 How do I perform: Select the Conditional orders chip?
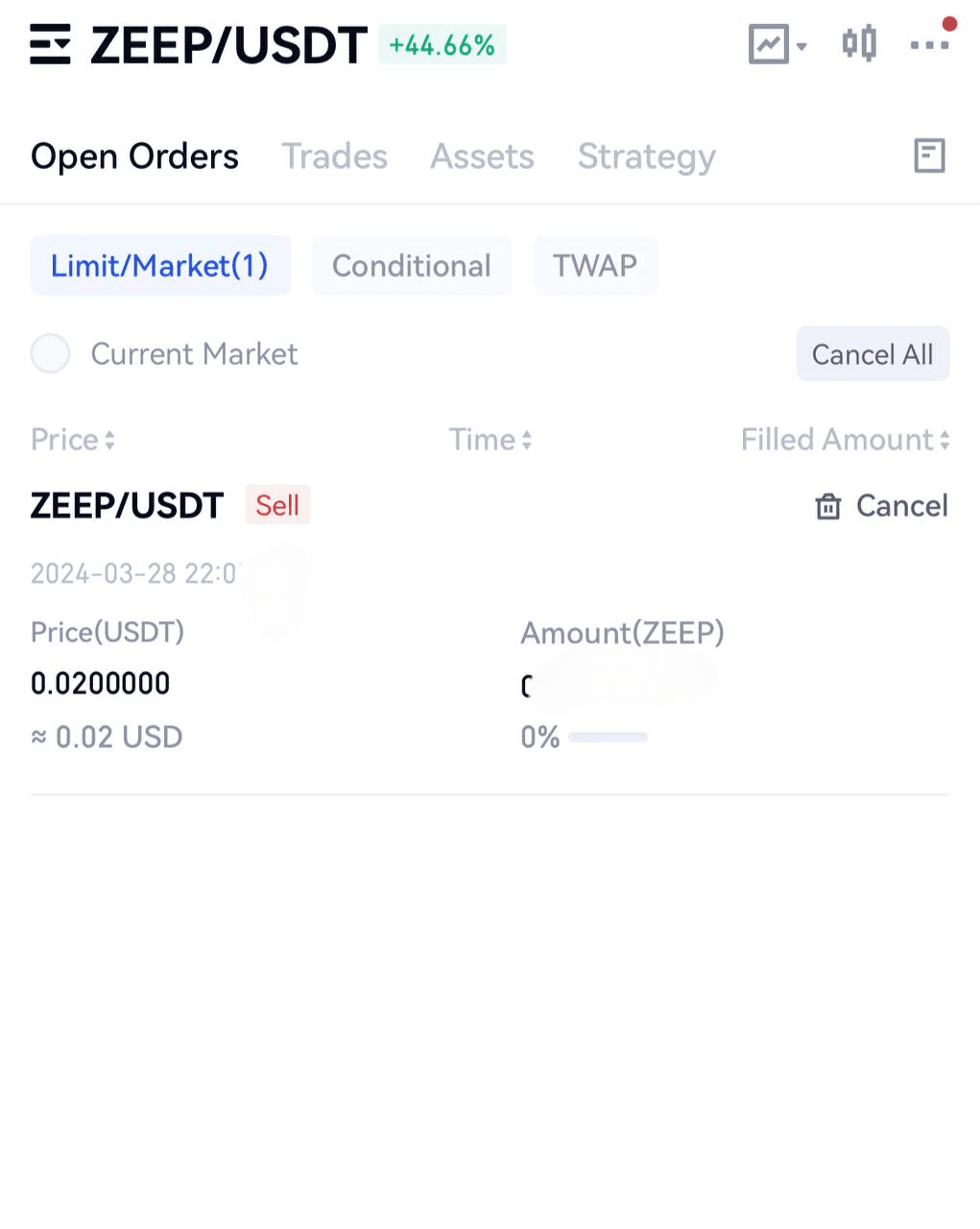pos(412,266)
